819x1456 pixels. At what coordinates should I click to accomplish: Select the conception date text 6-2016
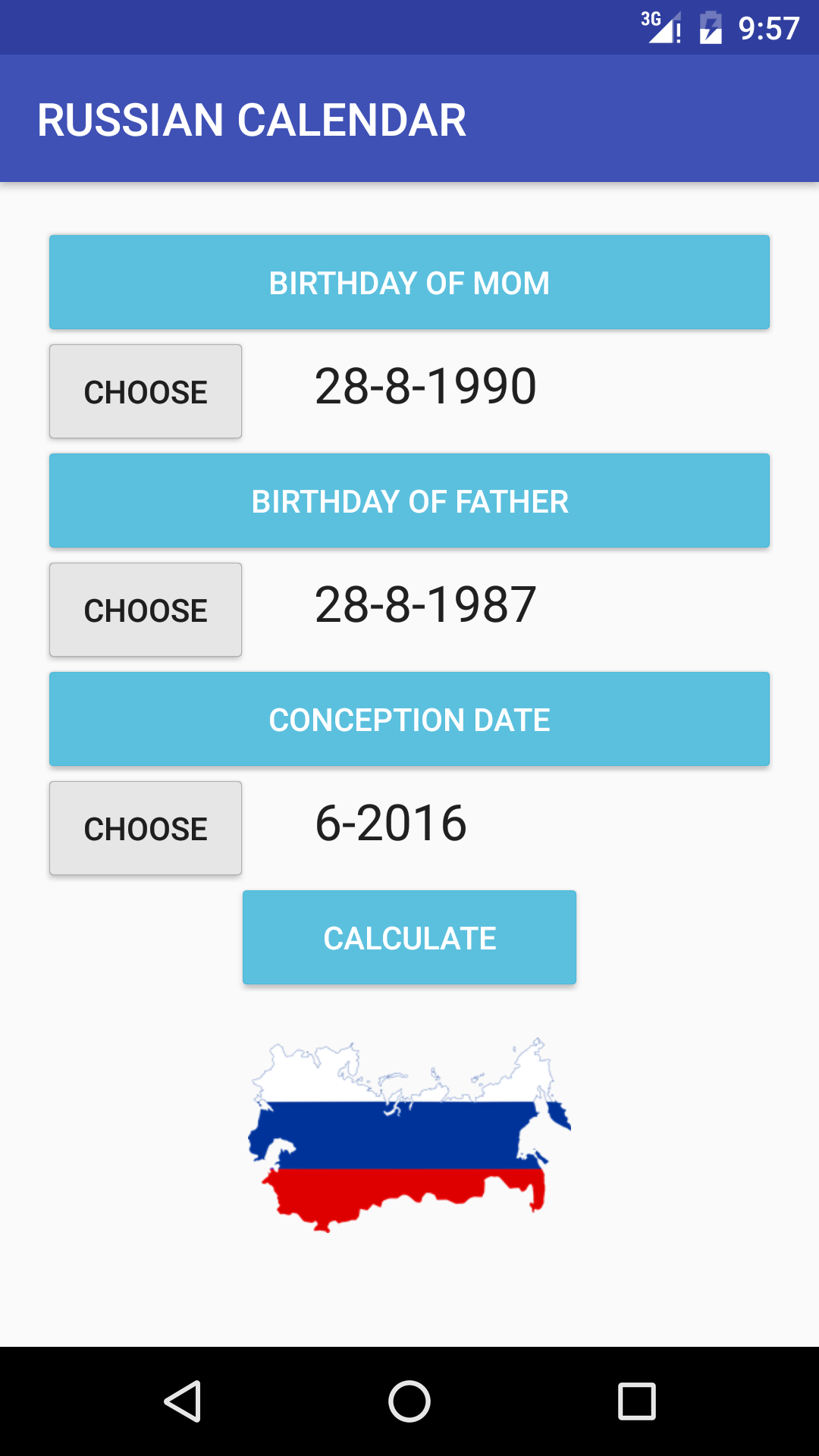(x=391, y=823)
